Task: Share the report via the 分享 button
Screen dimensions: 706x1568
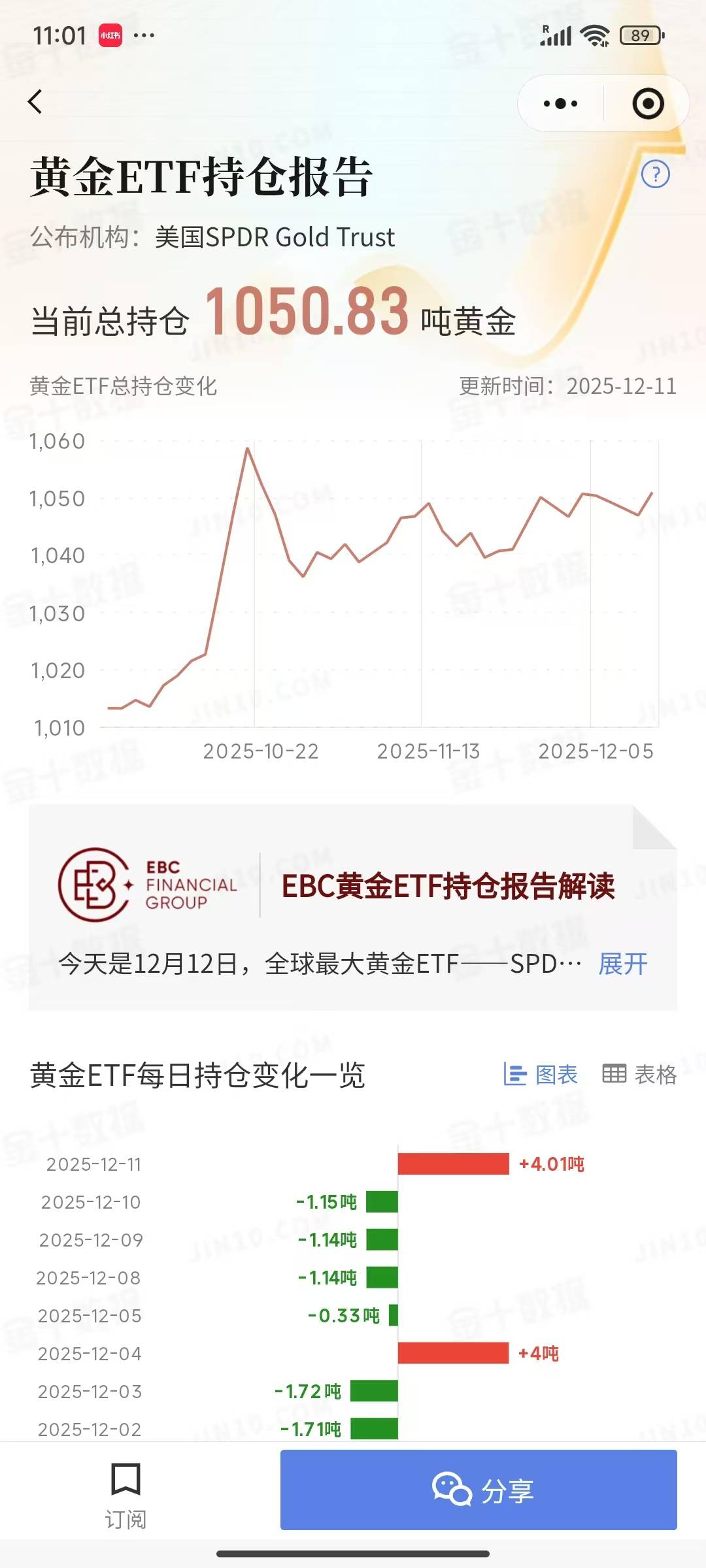Action: pyautogui.click(x=479, y=1490)
